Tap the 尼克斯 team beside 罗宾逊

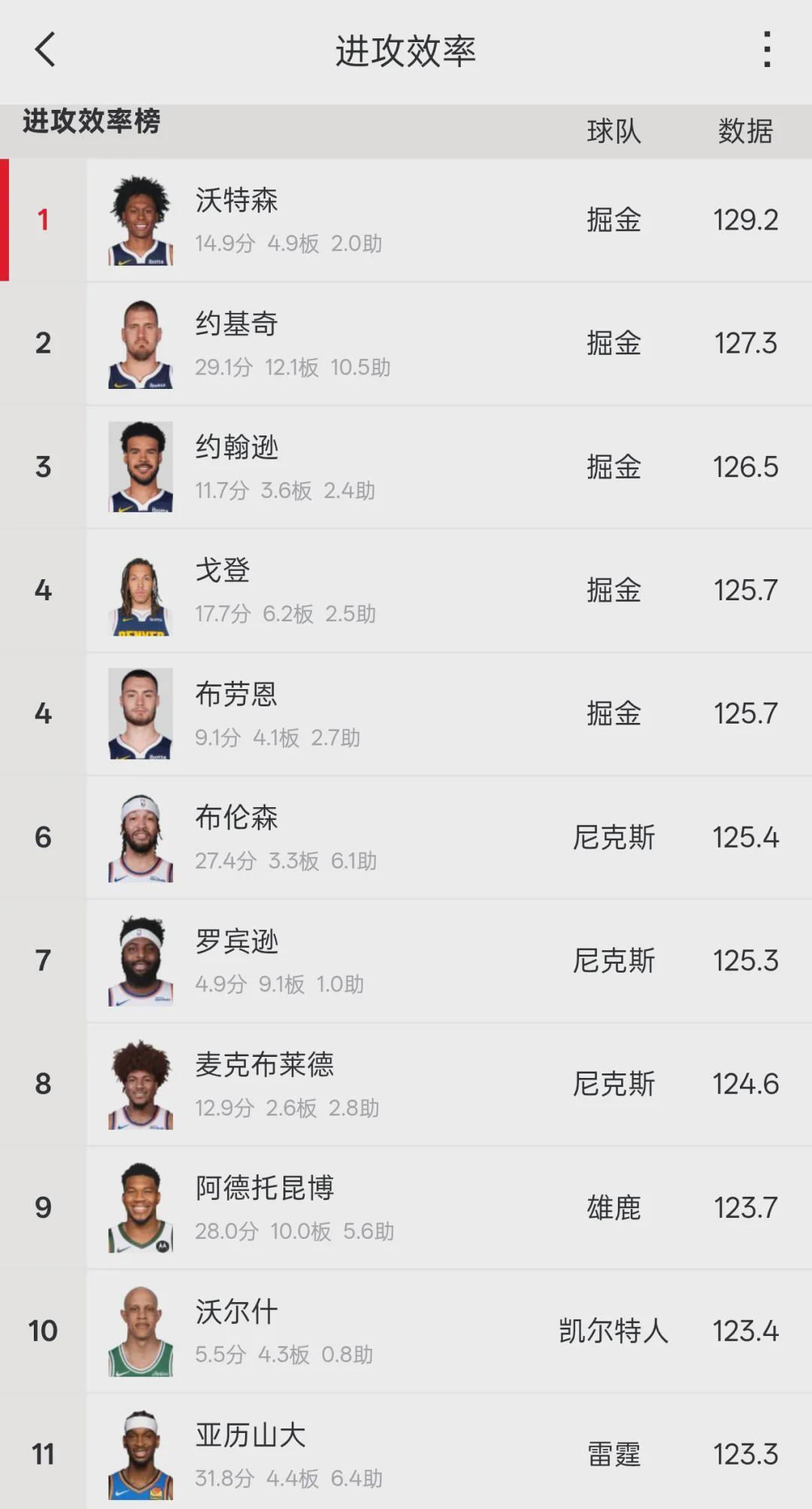pyautogui.click(x=614, y=961)
